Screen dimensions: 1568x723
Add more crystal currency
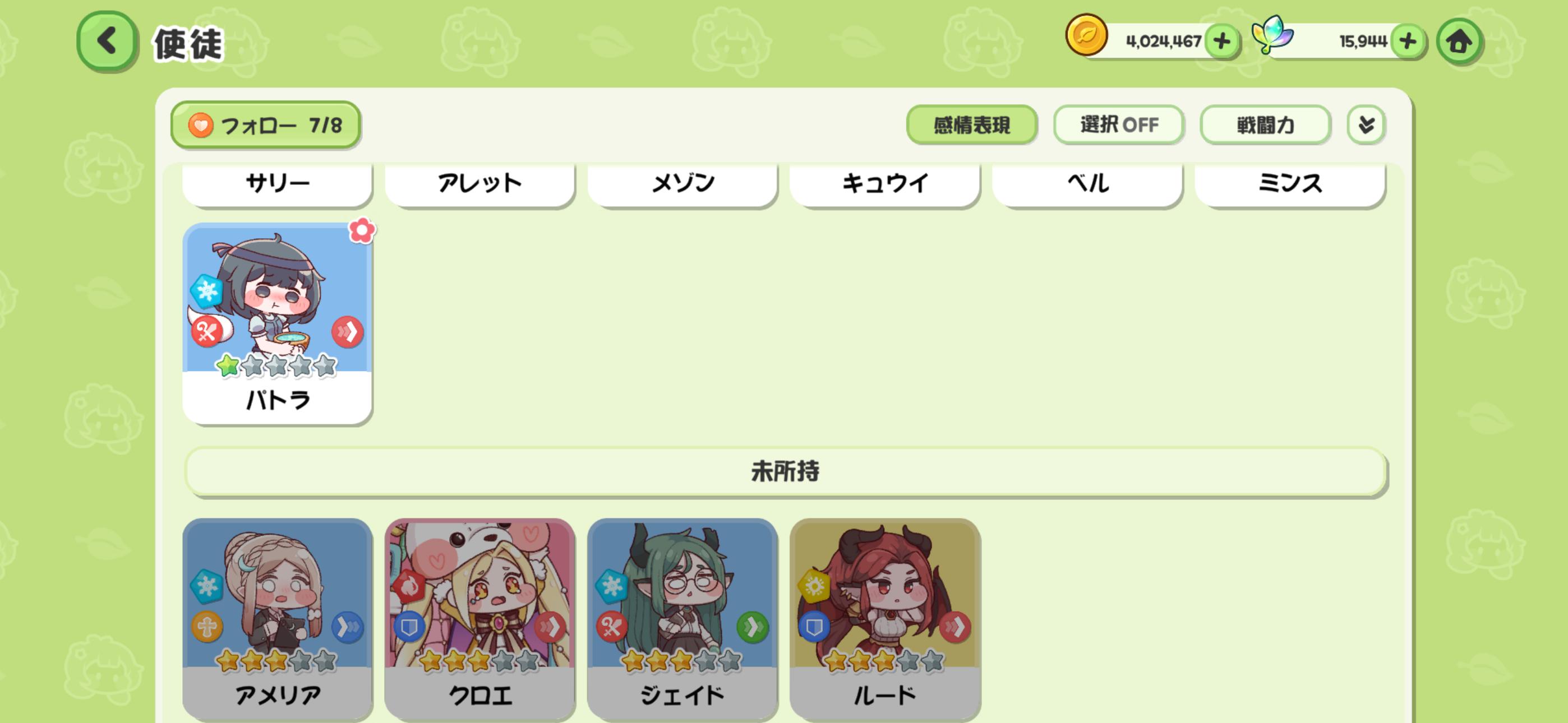coord(1407,41)
